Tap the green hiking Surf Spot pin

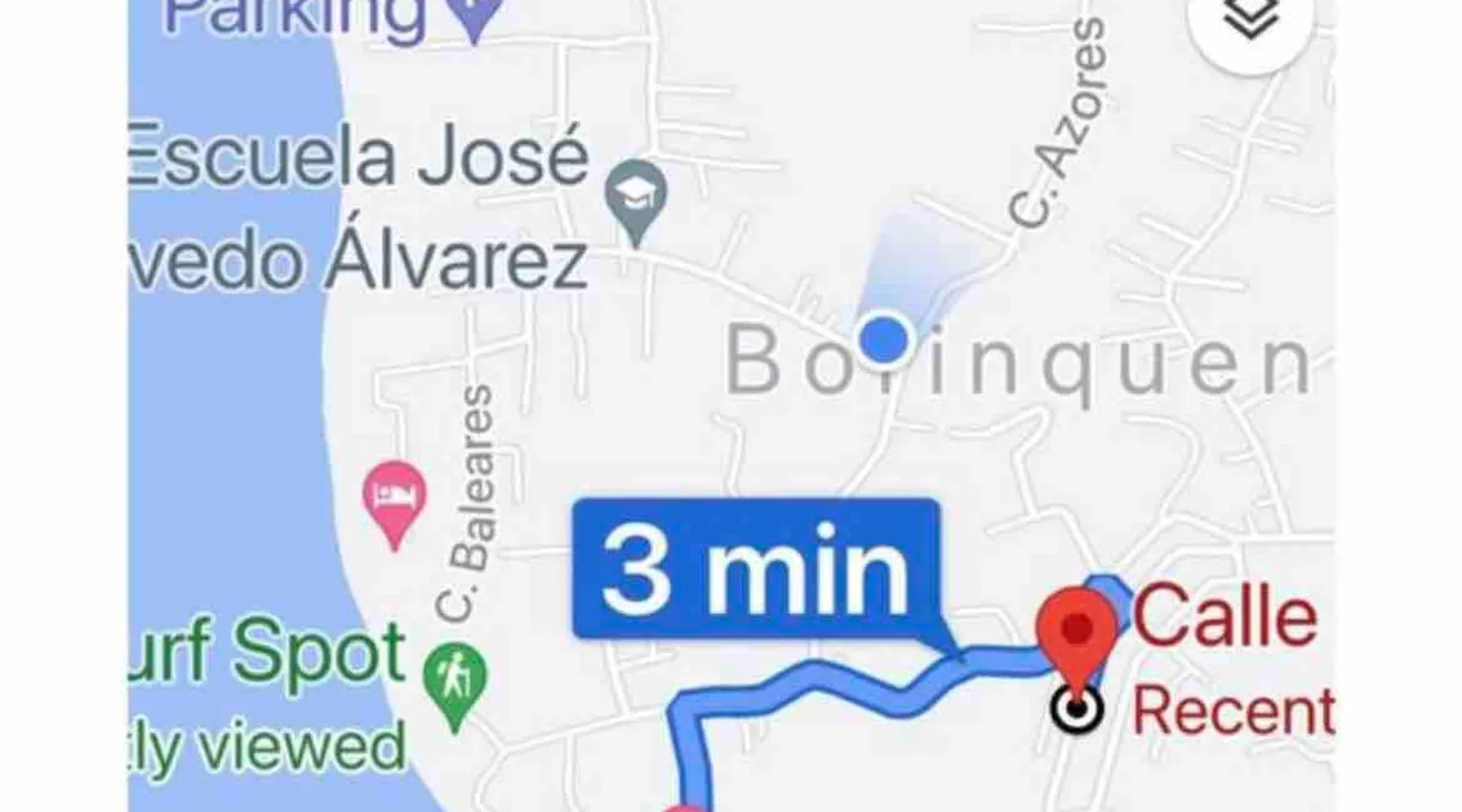point(455,680)
